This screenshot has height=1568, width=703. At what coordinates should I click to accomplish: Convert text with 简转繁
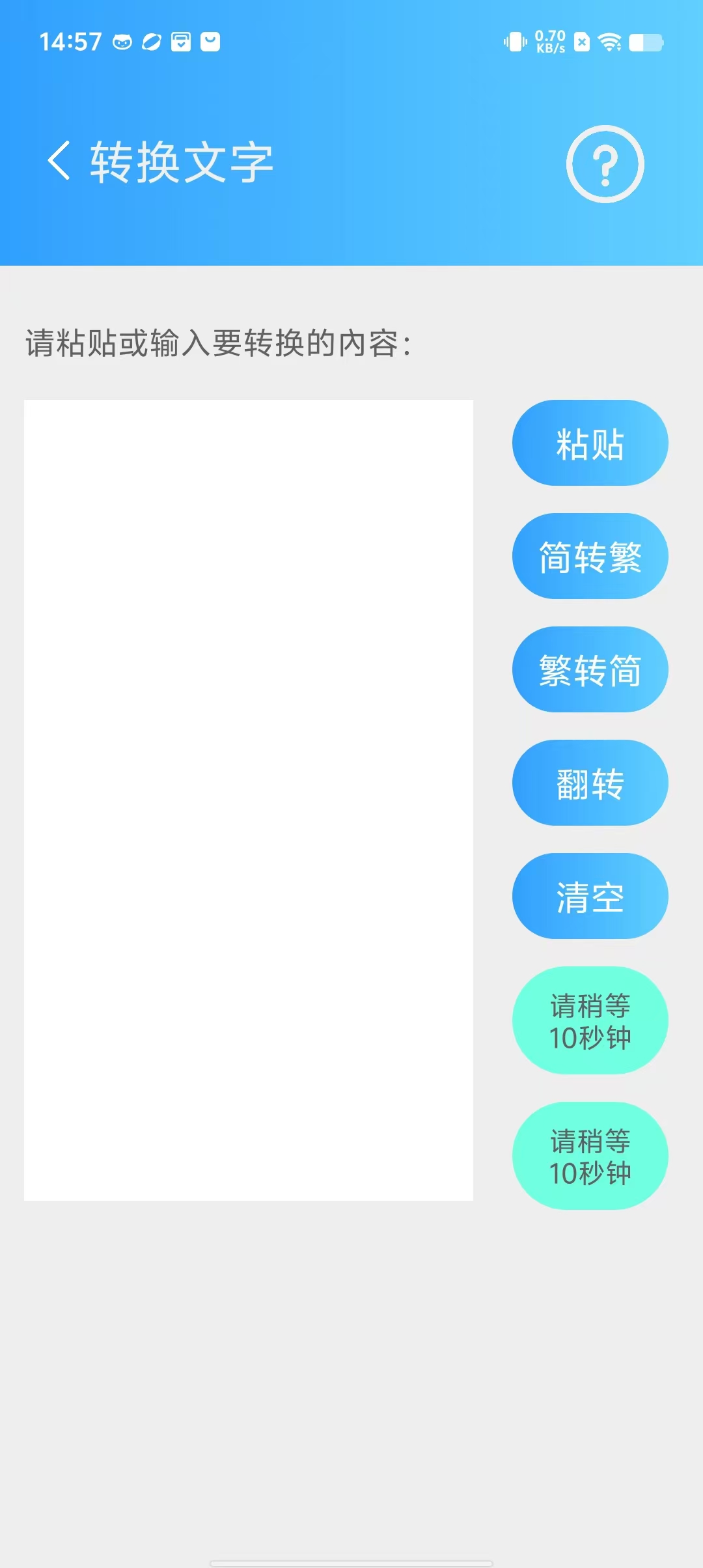click(x=590, y=556)
